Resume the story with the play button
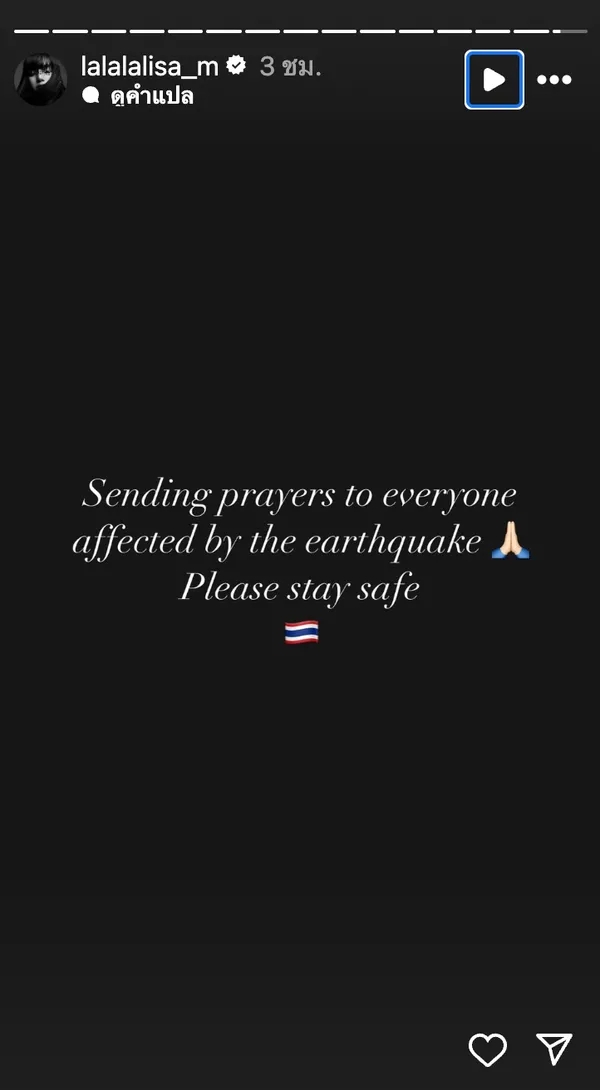The image size is (600, 1090). [494, 80]
